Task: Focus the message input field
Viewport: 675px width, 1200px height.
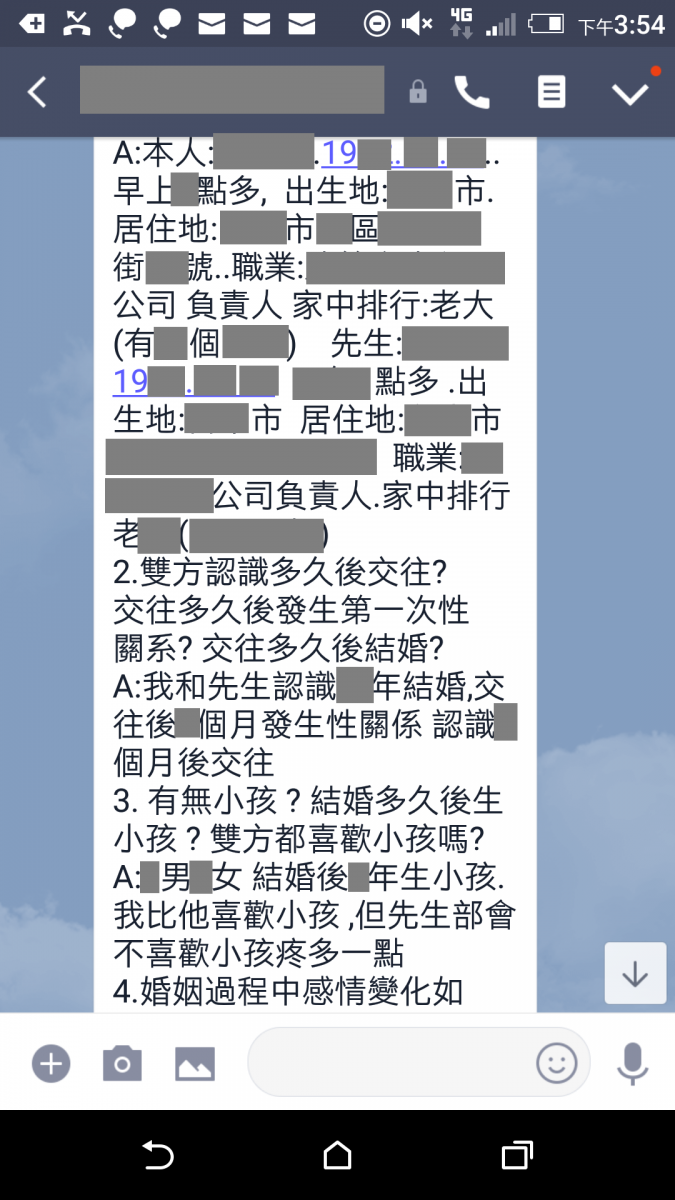Action: click(x=390, y=1062)
